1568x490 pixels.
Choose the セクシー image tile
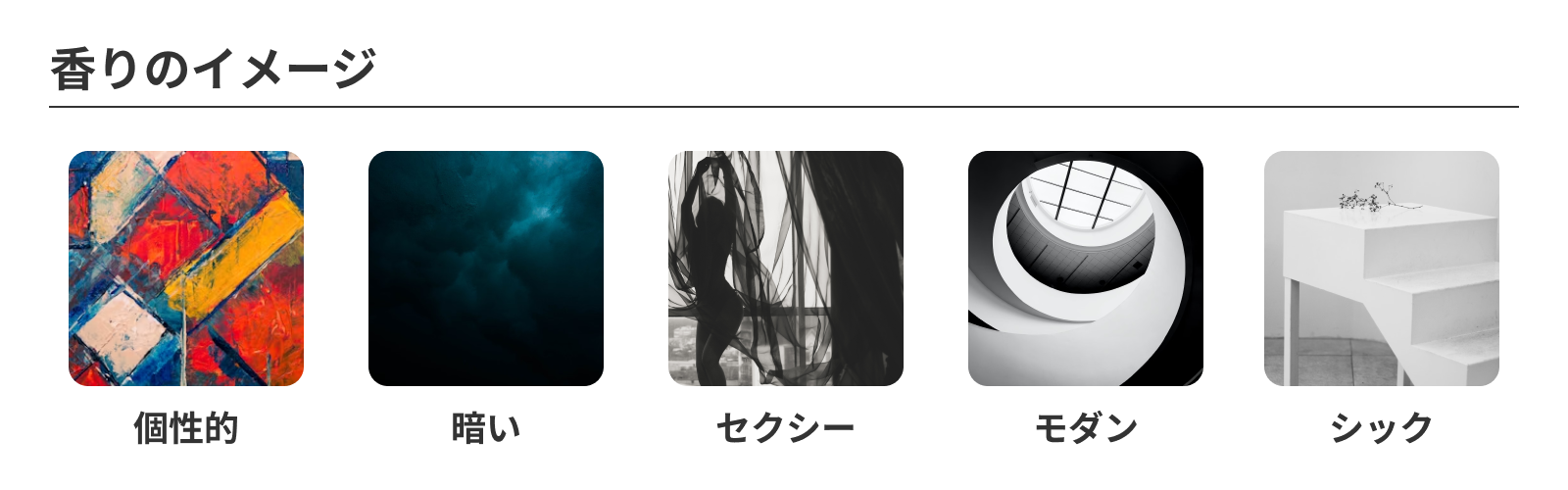pos(786,269)
